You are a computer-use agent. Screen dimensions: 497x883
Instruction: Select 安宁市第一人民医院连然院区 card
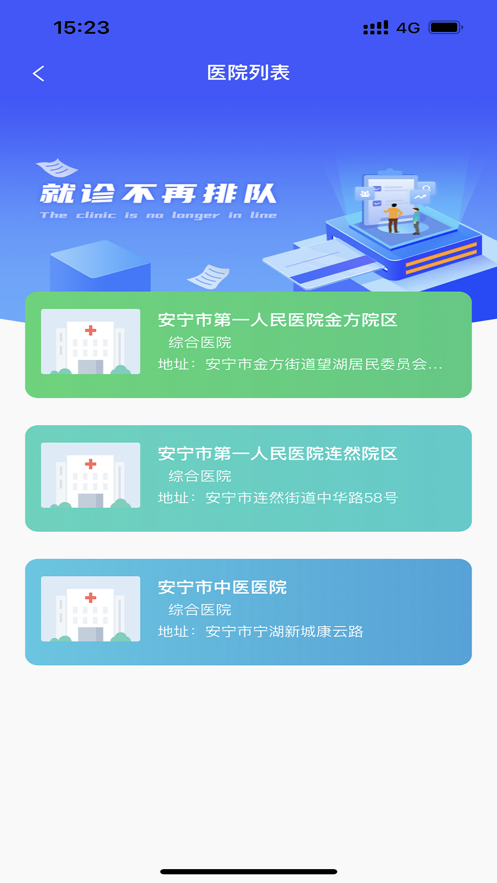click(248, 478)
